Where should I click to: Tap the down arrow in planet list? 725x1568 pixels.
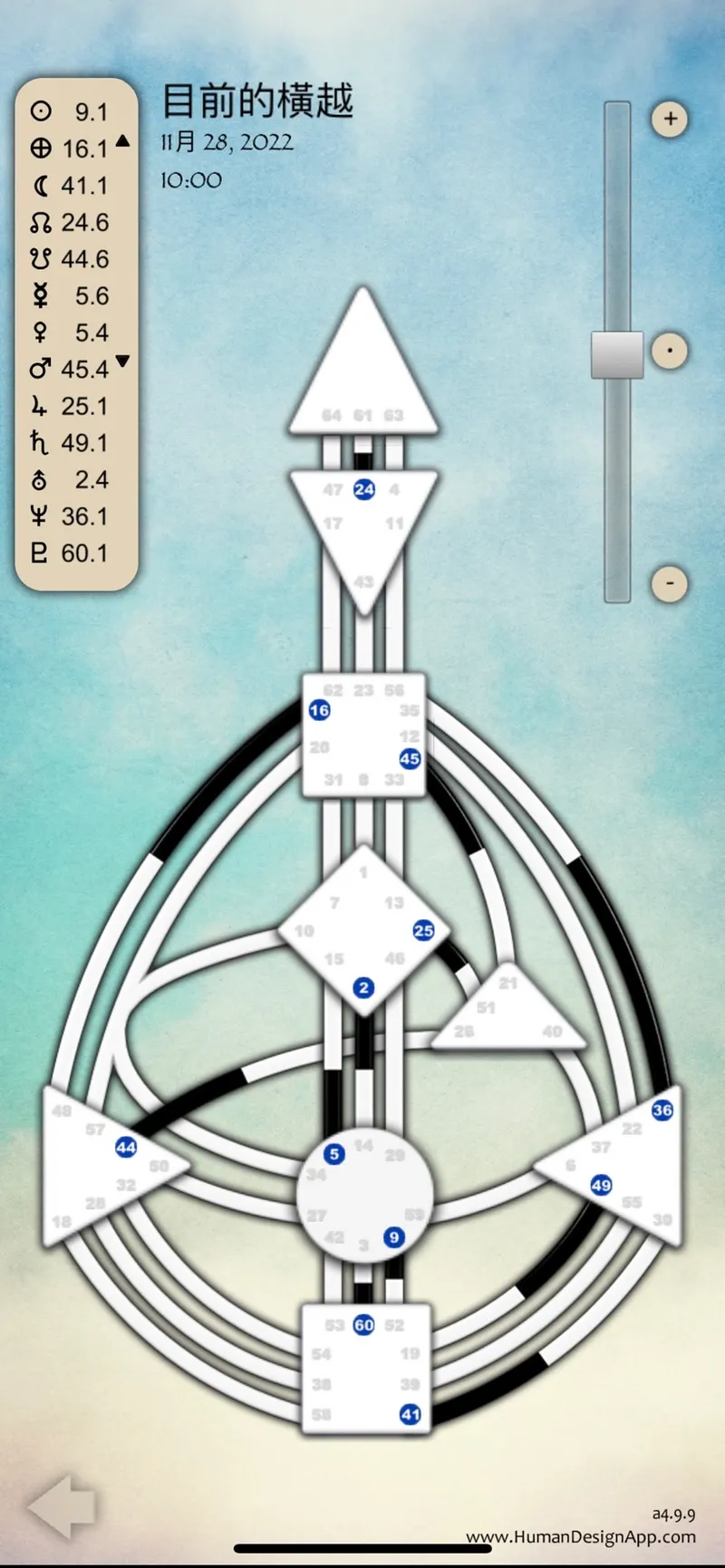[x=123, y=361]
